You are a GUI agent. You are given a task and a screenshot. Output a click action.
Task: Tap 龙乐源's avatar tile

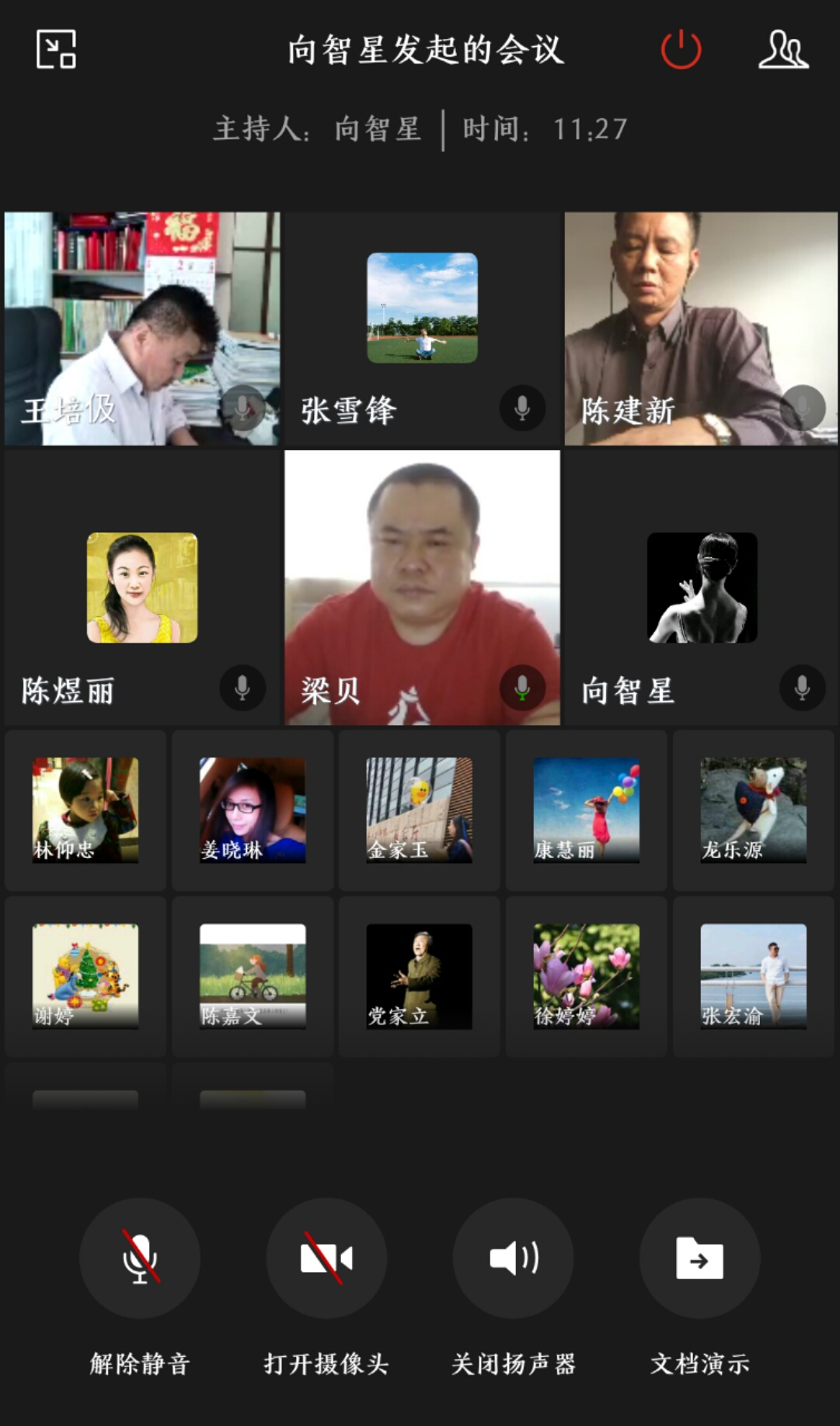tap(754, 810)
